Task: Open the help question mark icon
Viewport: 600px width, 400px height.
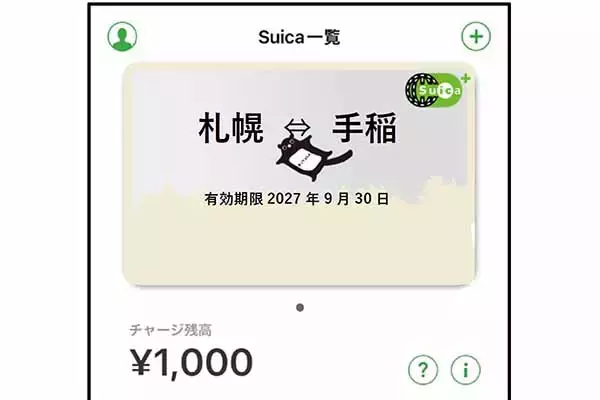Action: pyautogui.click(x=423, y=370)
